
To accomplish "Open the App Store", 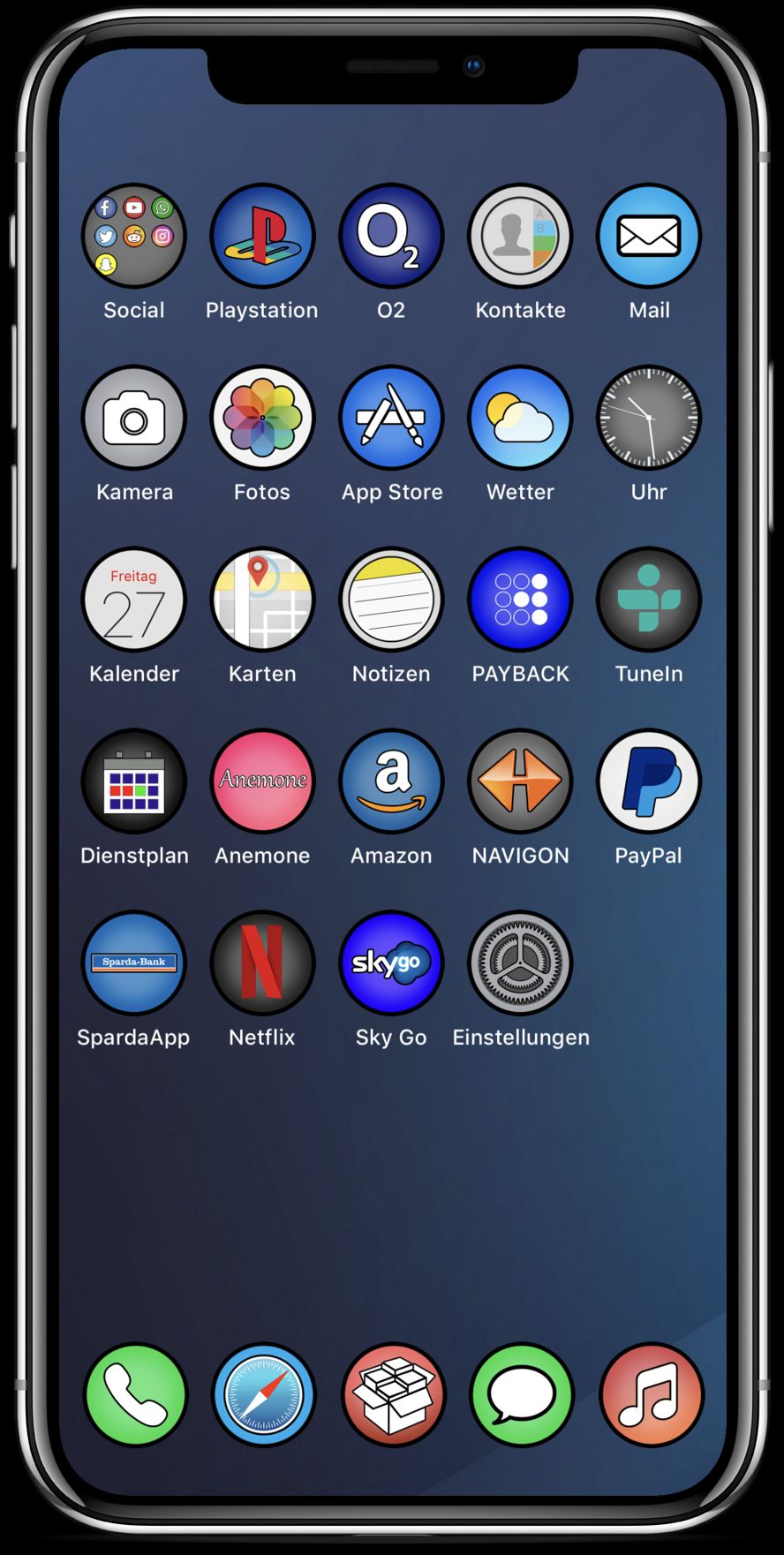I will 391,418.
